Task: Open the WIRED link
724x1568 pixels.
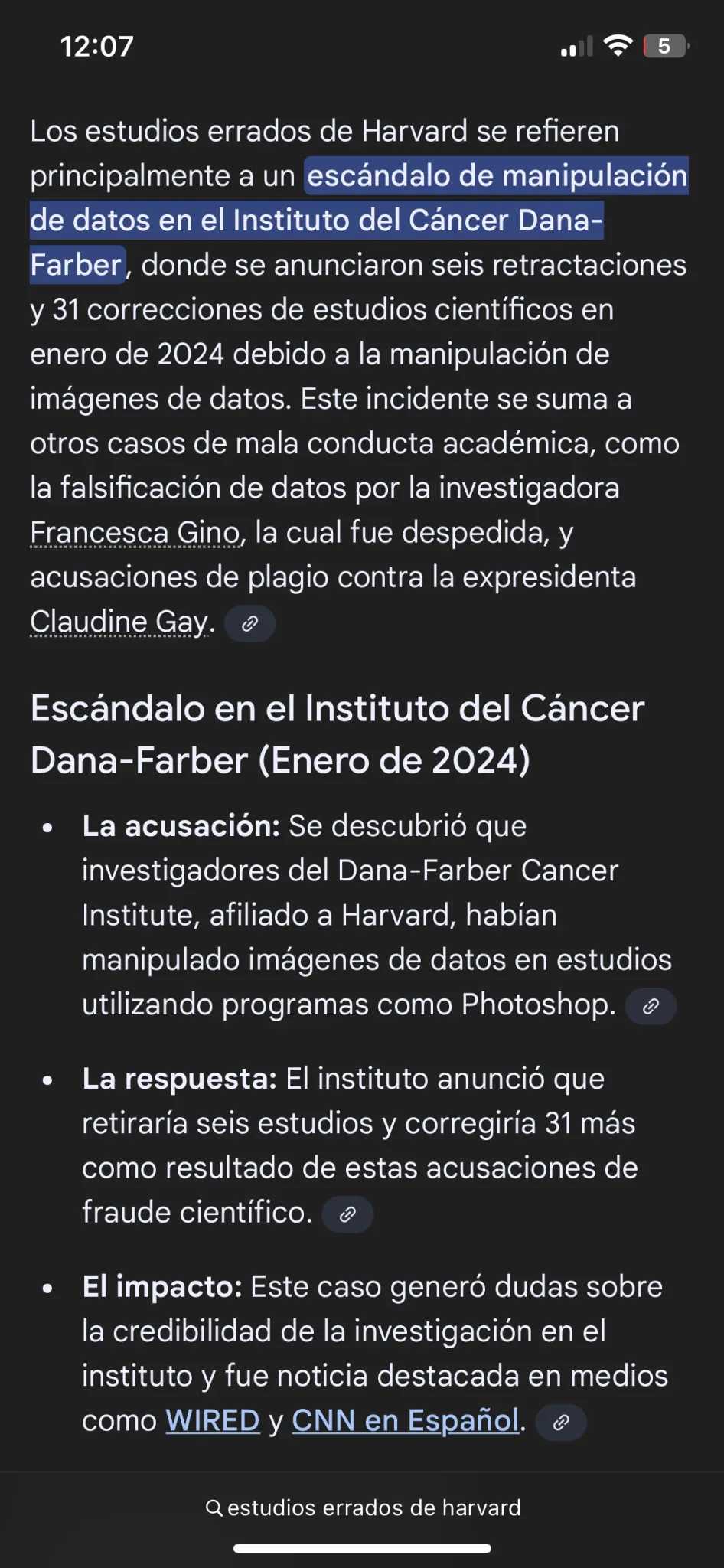Action: [x=213, y=1421]
